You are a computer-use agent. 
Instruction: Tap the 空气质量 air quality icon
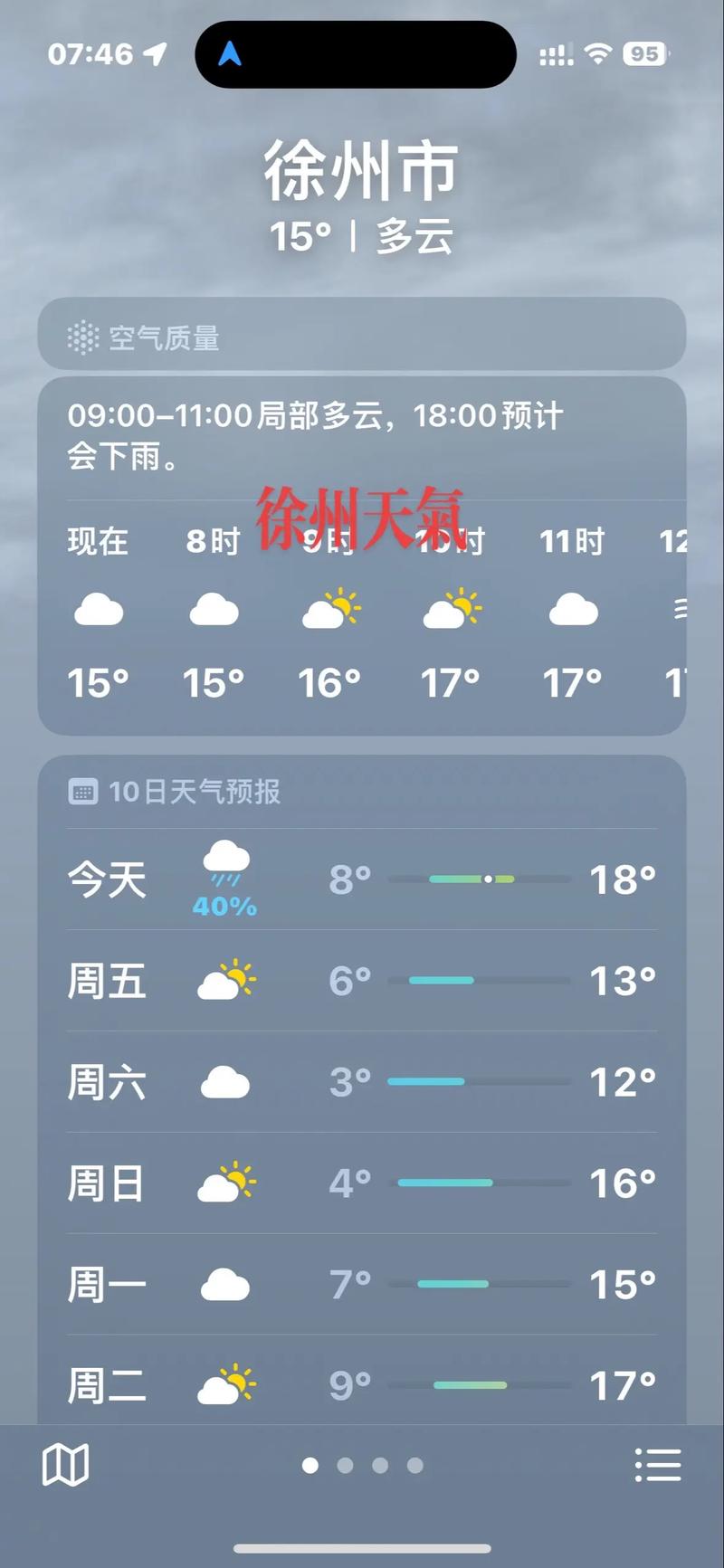84,337
